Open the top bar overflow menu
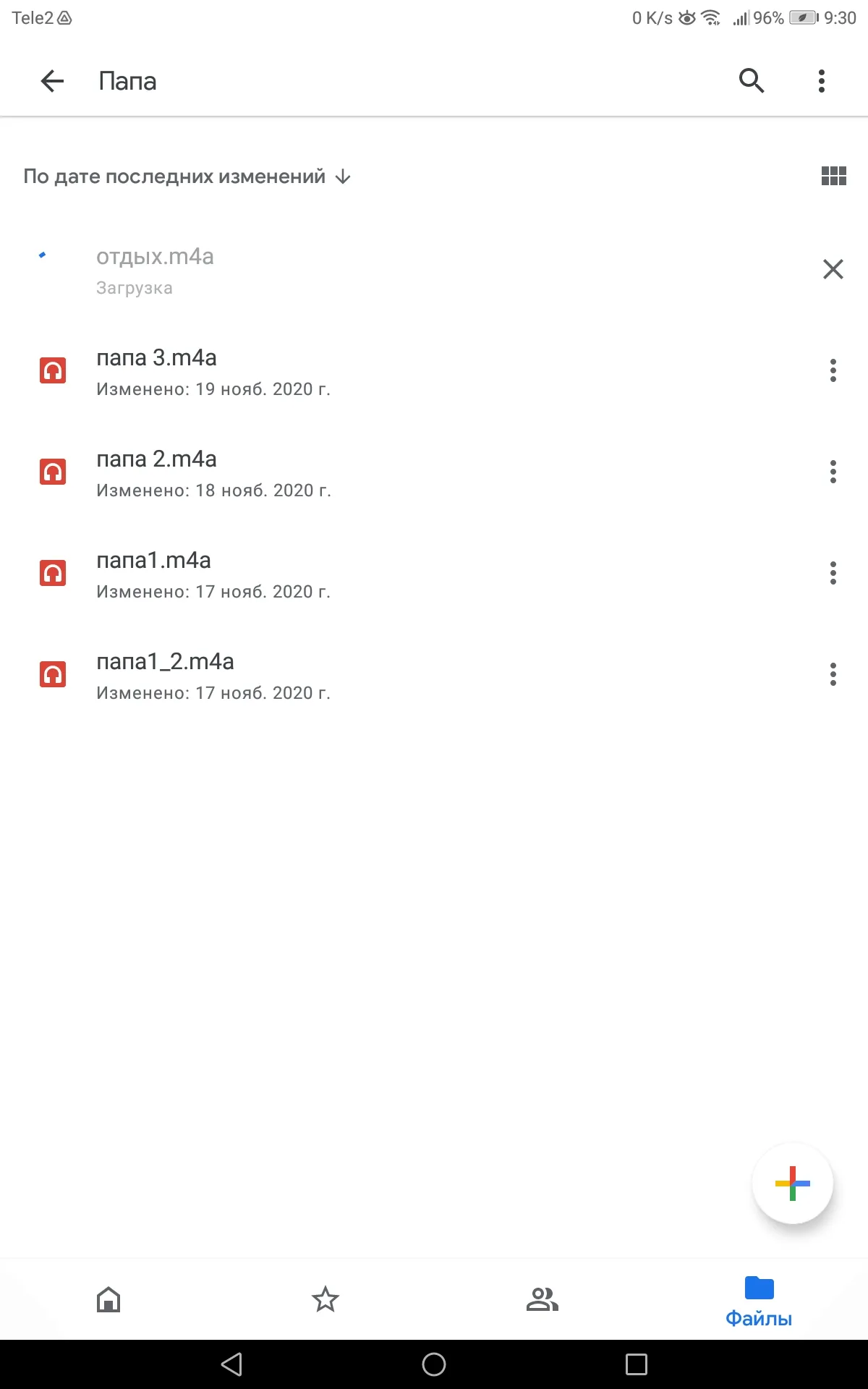This screenshot has height=1389, width=868. pos(821,81)
